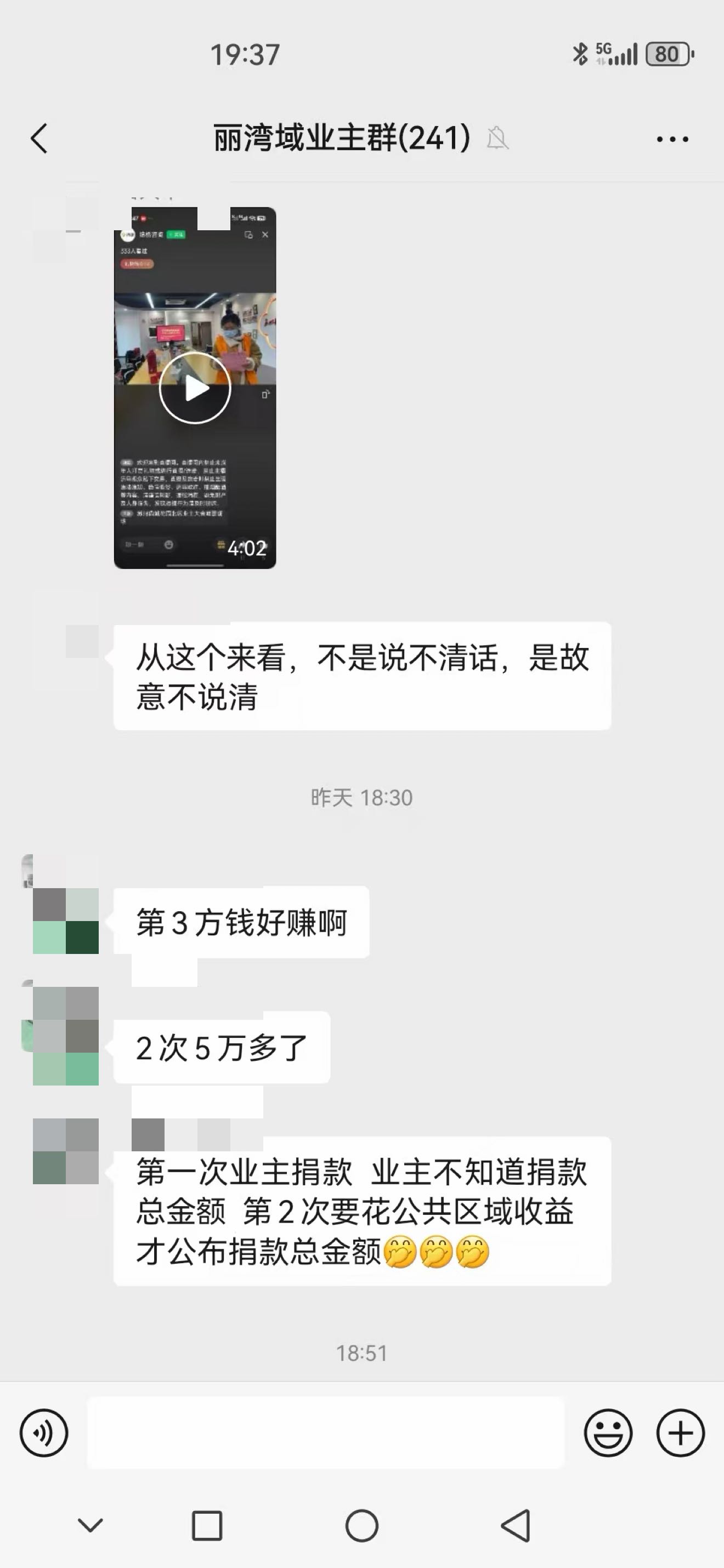Open the emoji picker
Image resolution: width=724 pixels, height=1568 pixels.
(x=608, y=1433)
